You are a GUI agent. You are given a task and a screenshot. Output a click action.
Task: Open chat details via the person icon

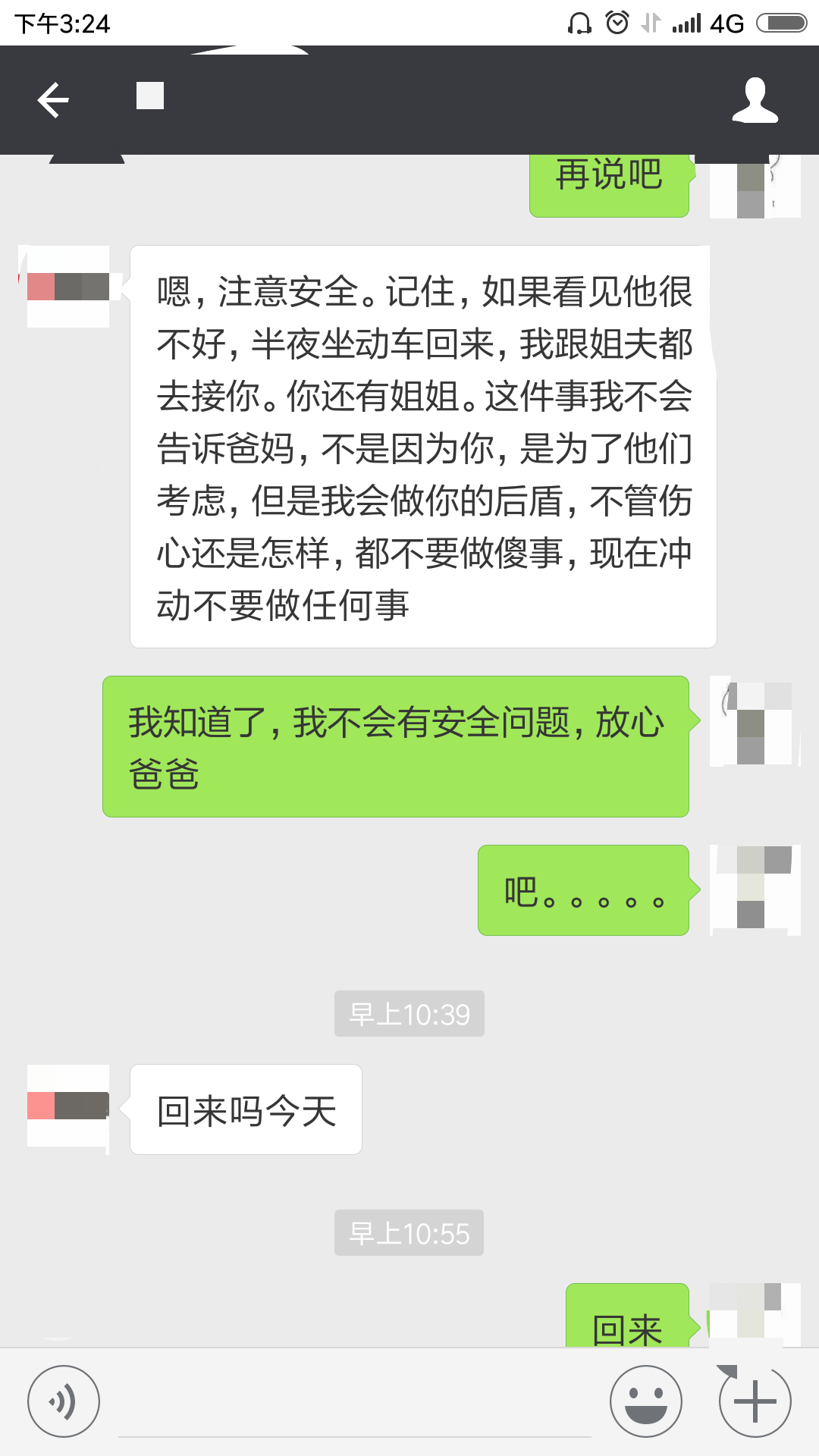[x=755, y=100]
